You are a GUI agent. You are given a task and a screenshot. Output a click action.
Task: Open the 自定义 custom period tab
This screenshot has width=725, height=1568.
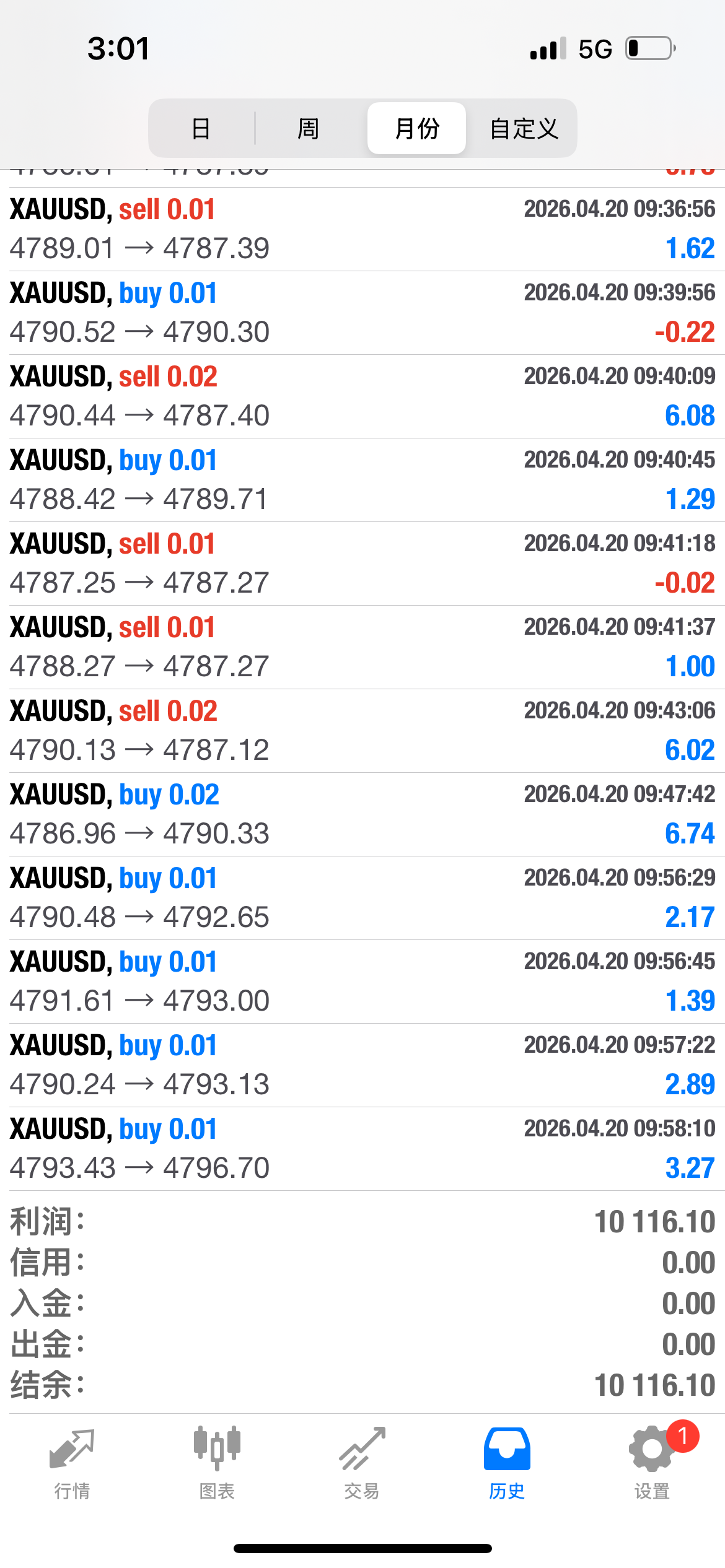[x=524, y=129]
